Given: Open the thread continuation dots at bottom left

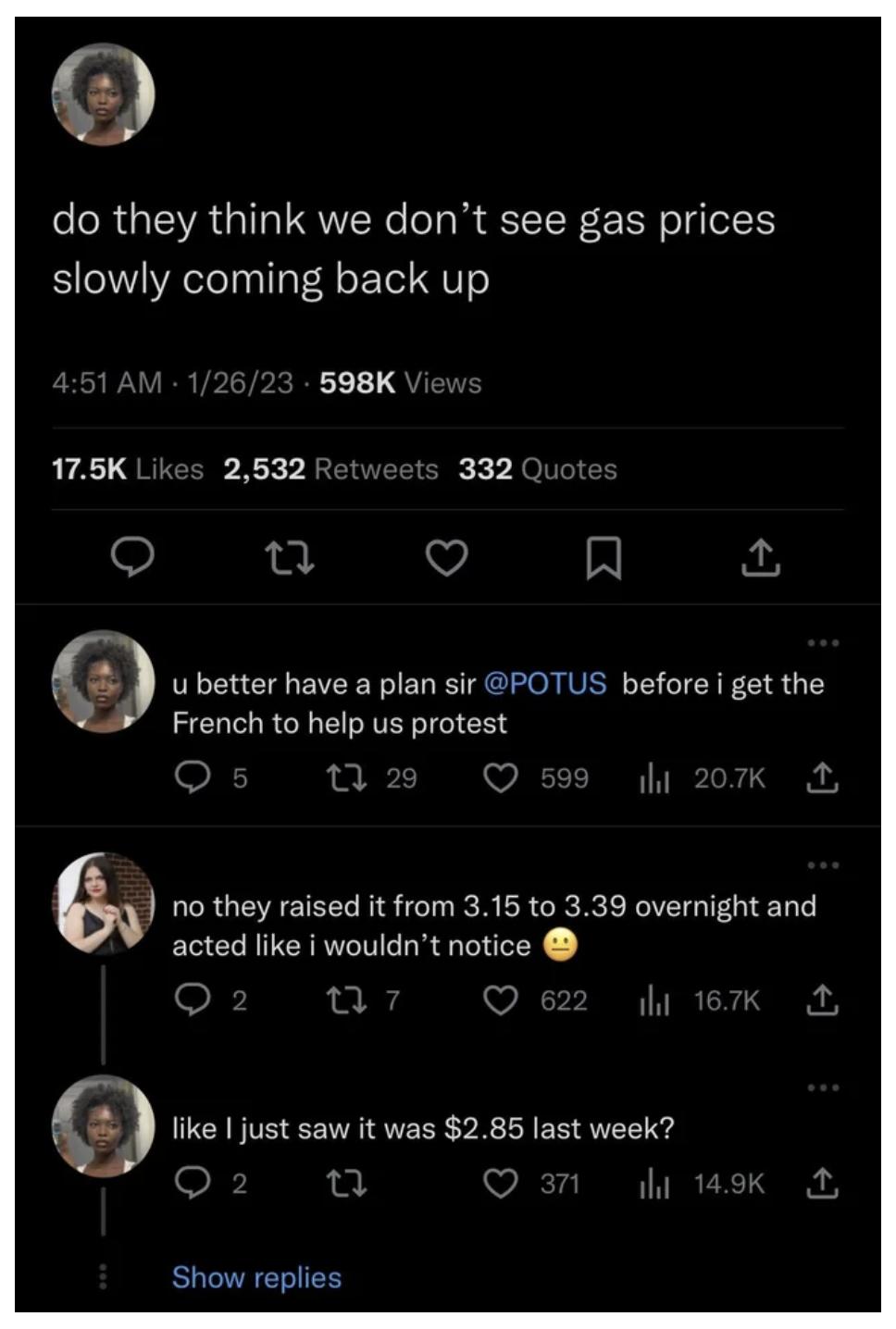Looking at the screenshot, I should coord(102,1274).
